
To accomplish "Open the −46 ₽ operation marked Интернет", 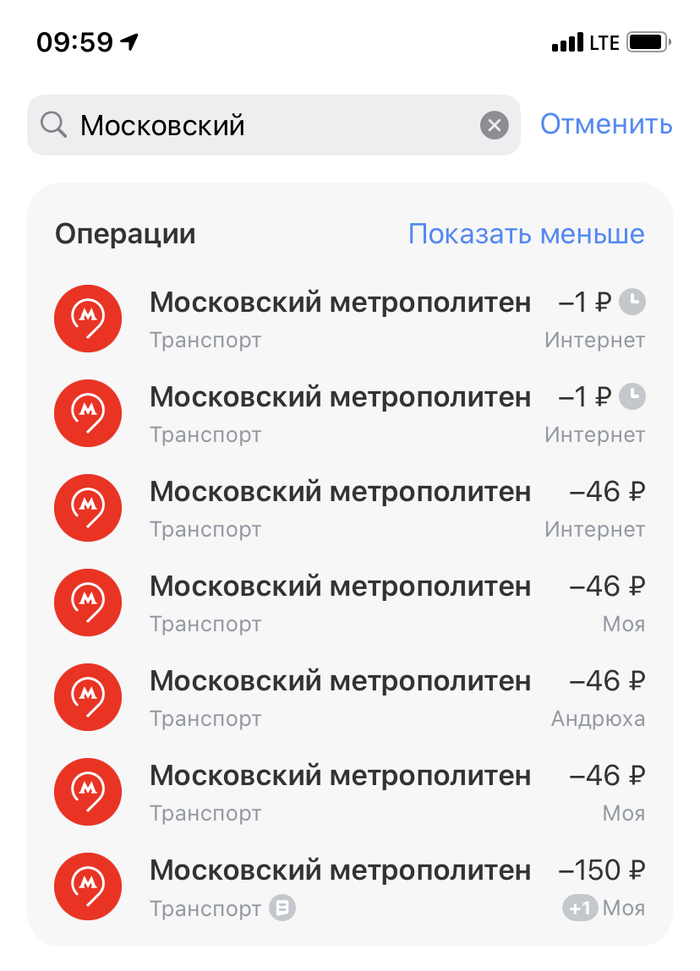I will click(348, 508).
